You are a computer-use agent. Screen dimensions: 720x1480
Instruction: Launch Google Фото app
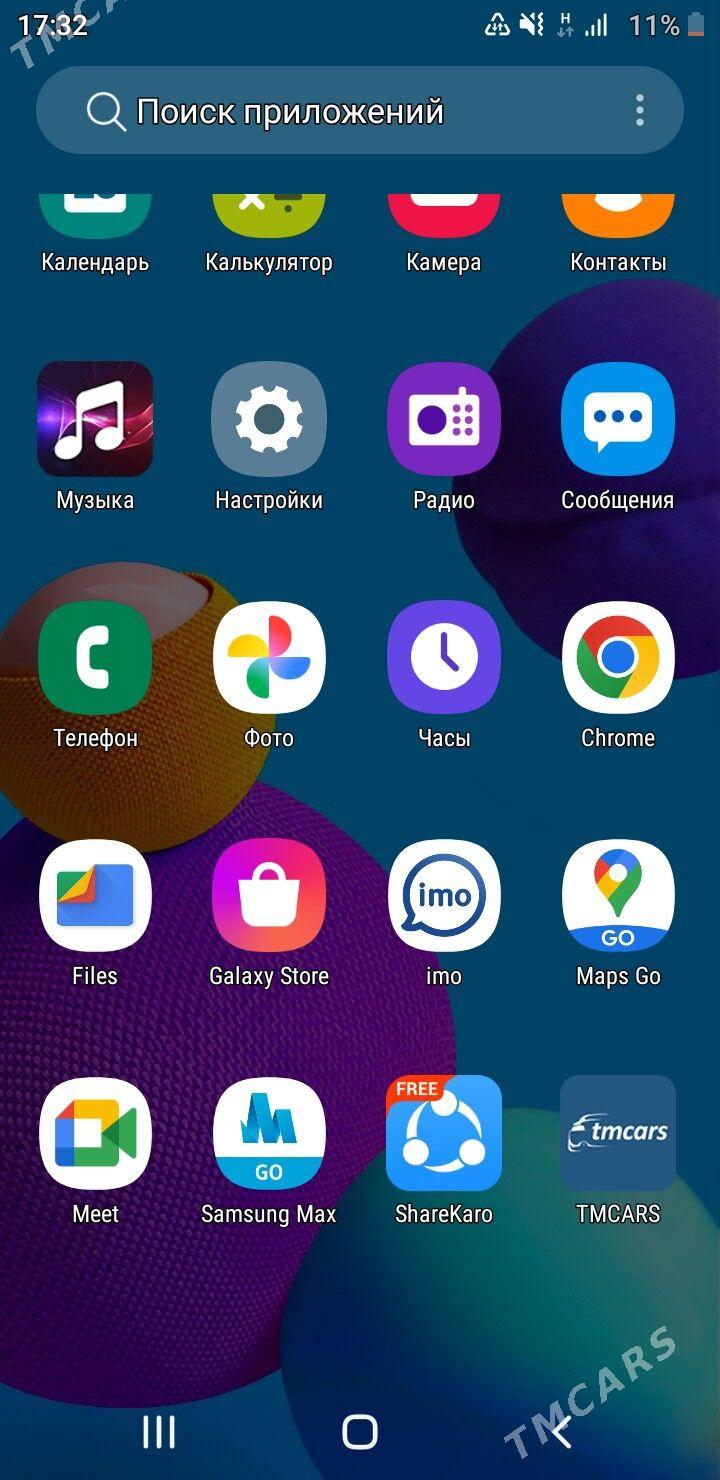[x=269, y=658]
